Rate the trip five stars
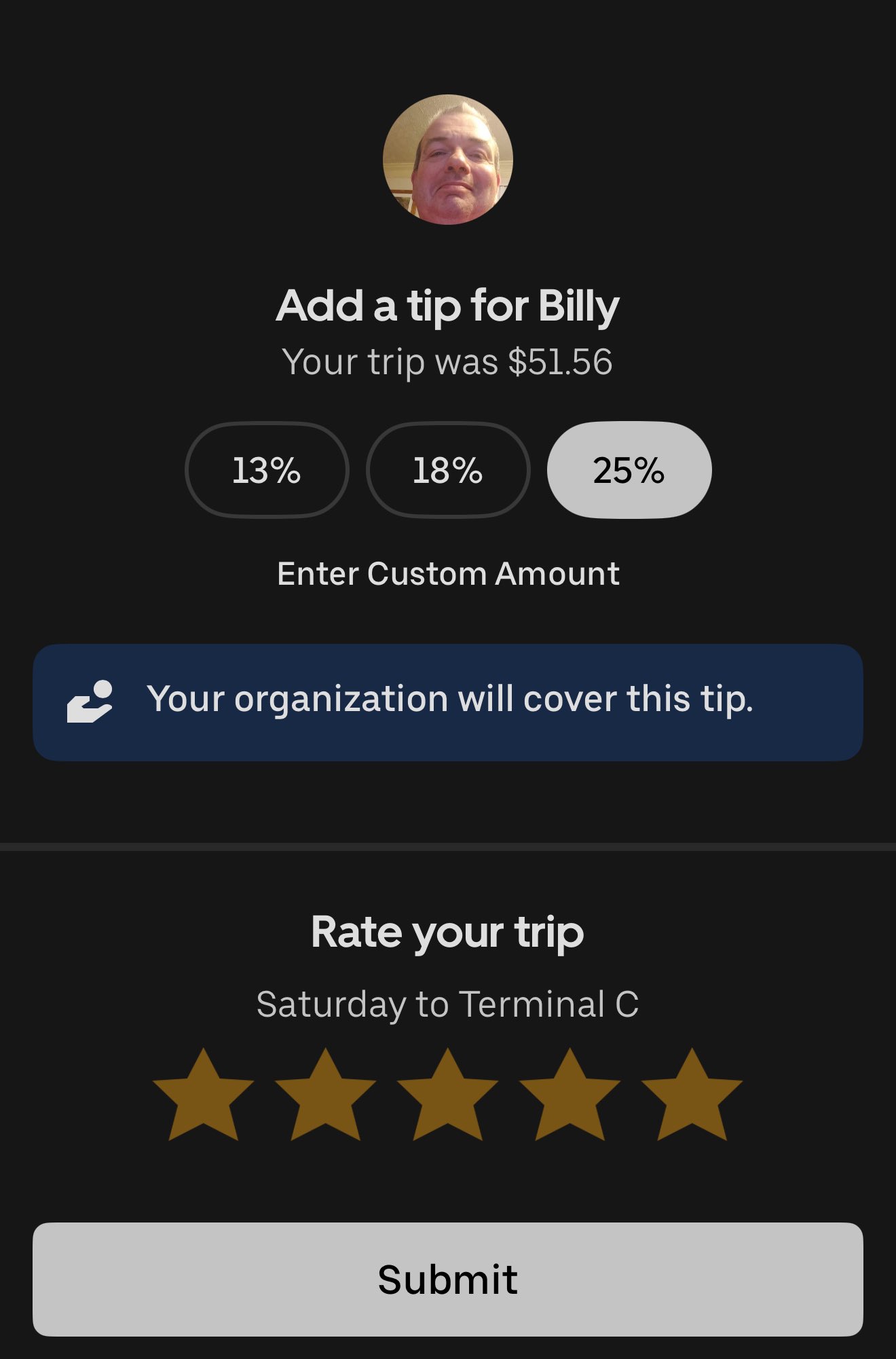The image size is (896, 1359). point(692,1096)
